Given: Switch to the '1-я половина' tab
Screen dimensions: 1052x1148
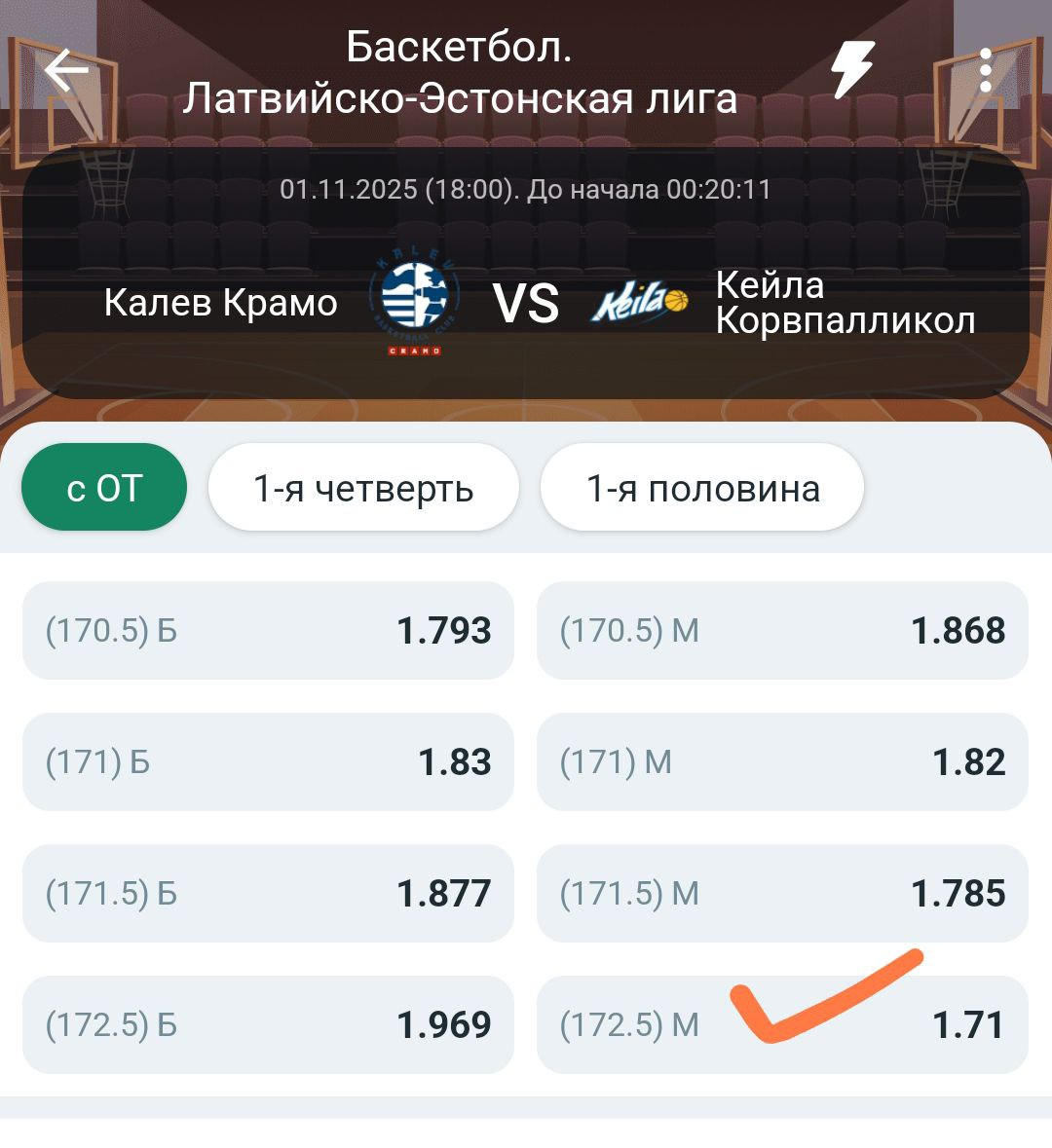Looking at the screenshot, I should tap(702, 488).
